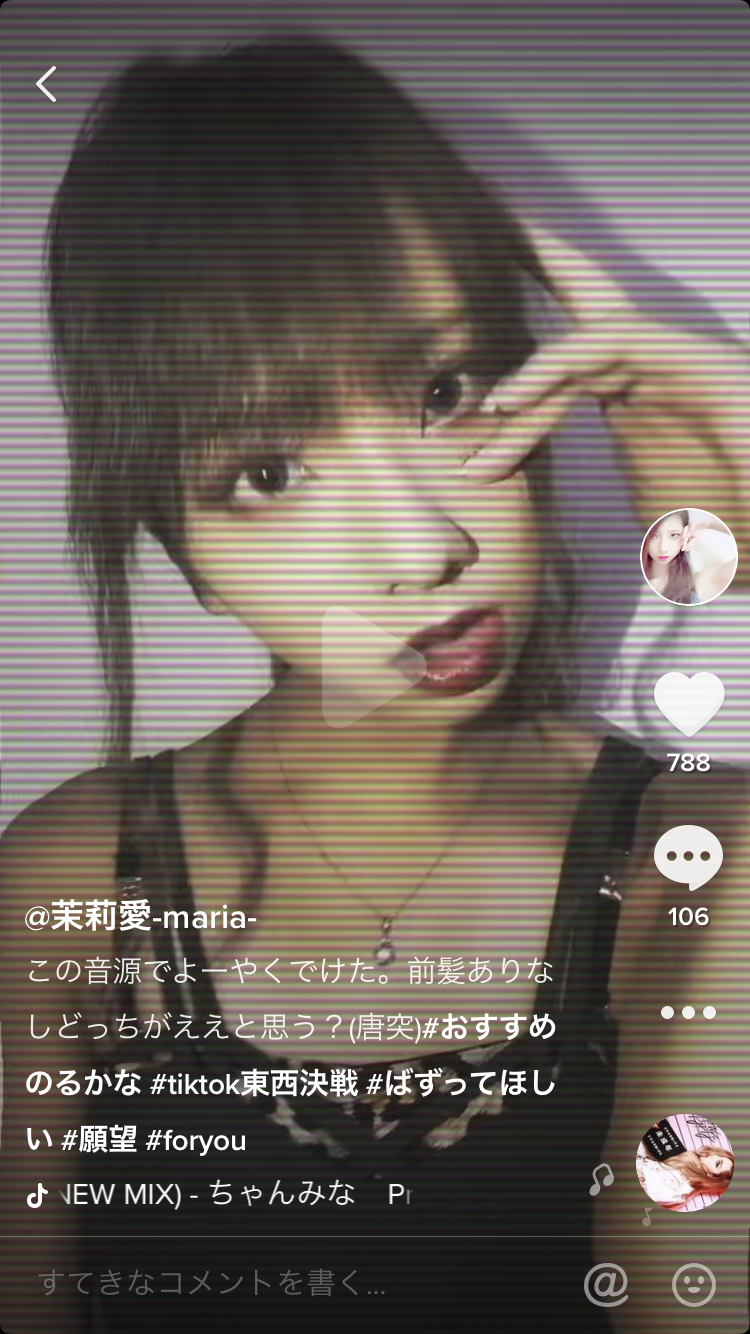Tap the すてきなコメントを書く comment field
Viewport: 750px width, 1334px height.
[212, 1284]
